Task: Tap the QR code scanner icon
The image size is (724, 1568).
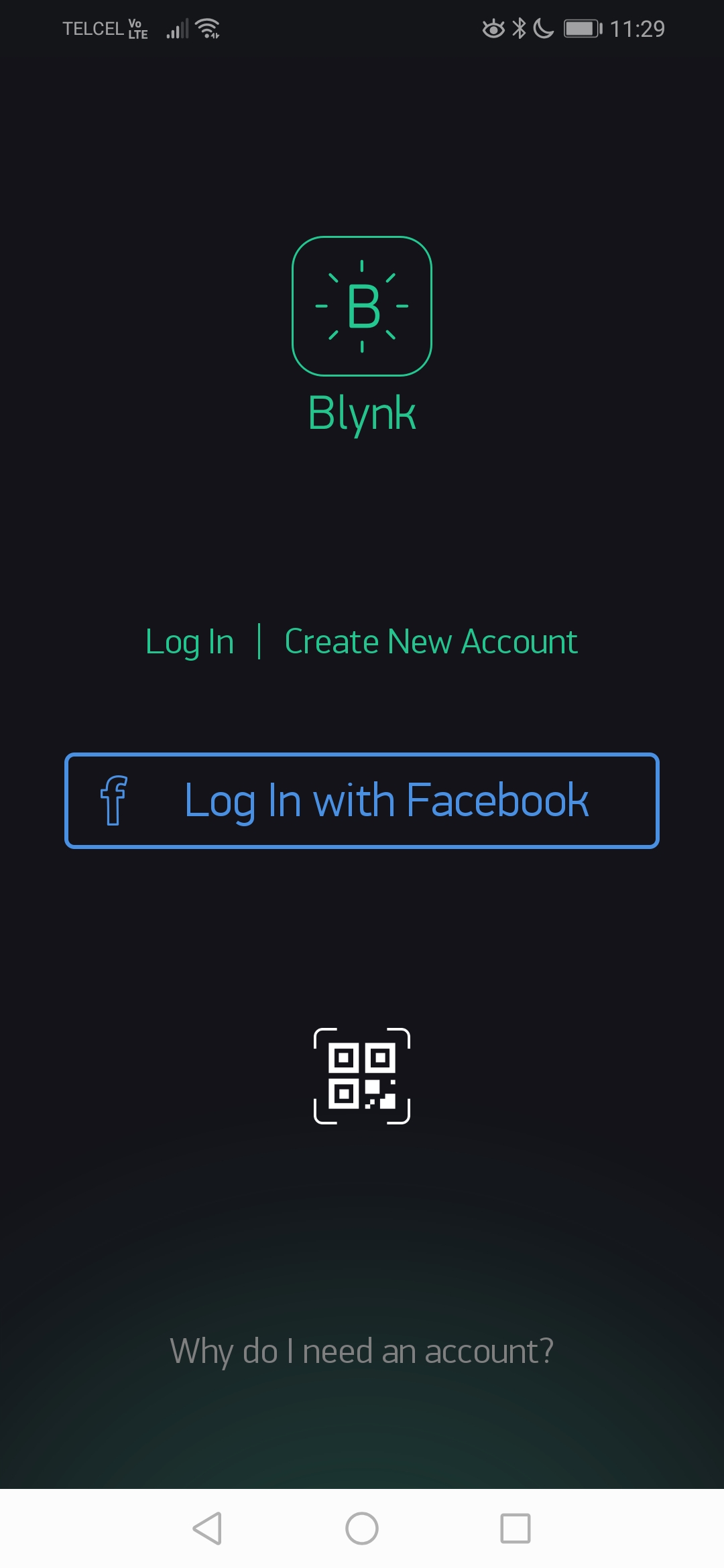Action: [x=362, y=1074]
